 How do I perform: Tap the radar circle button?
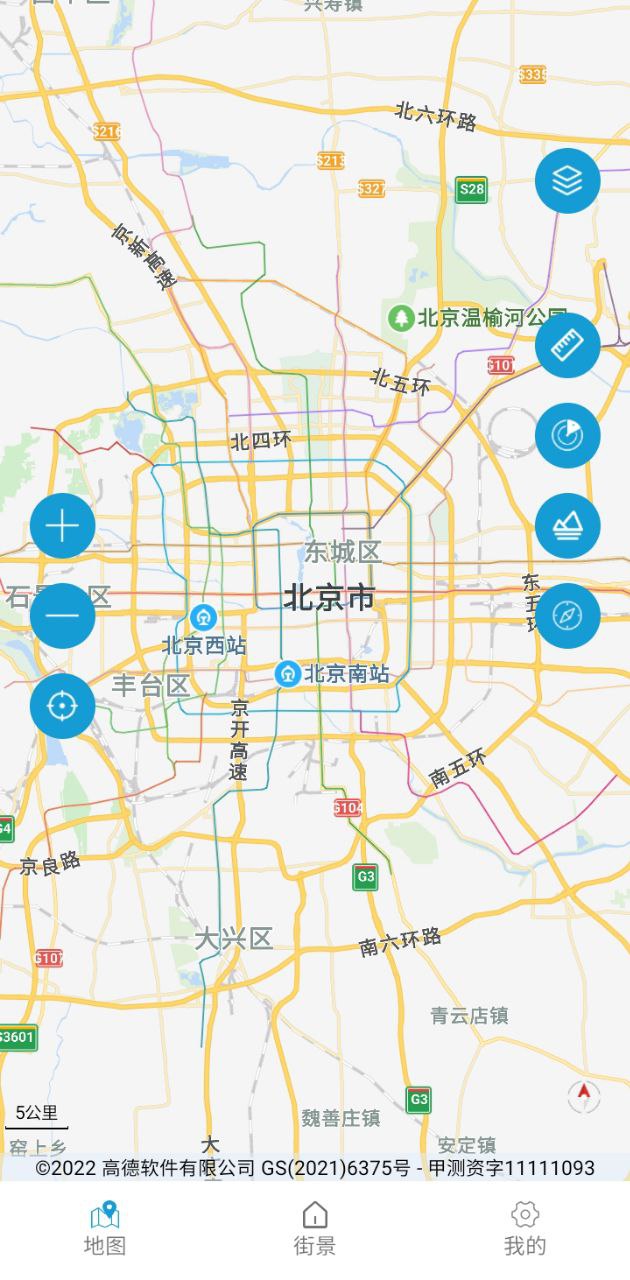567,436
